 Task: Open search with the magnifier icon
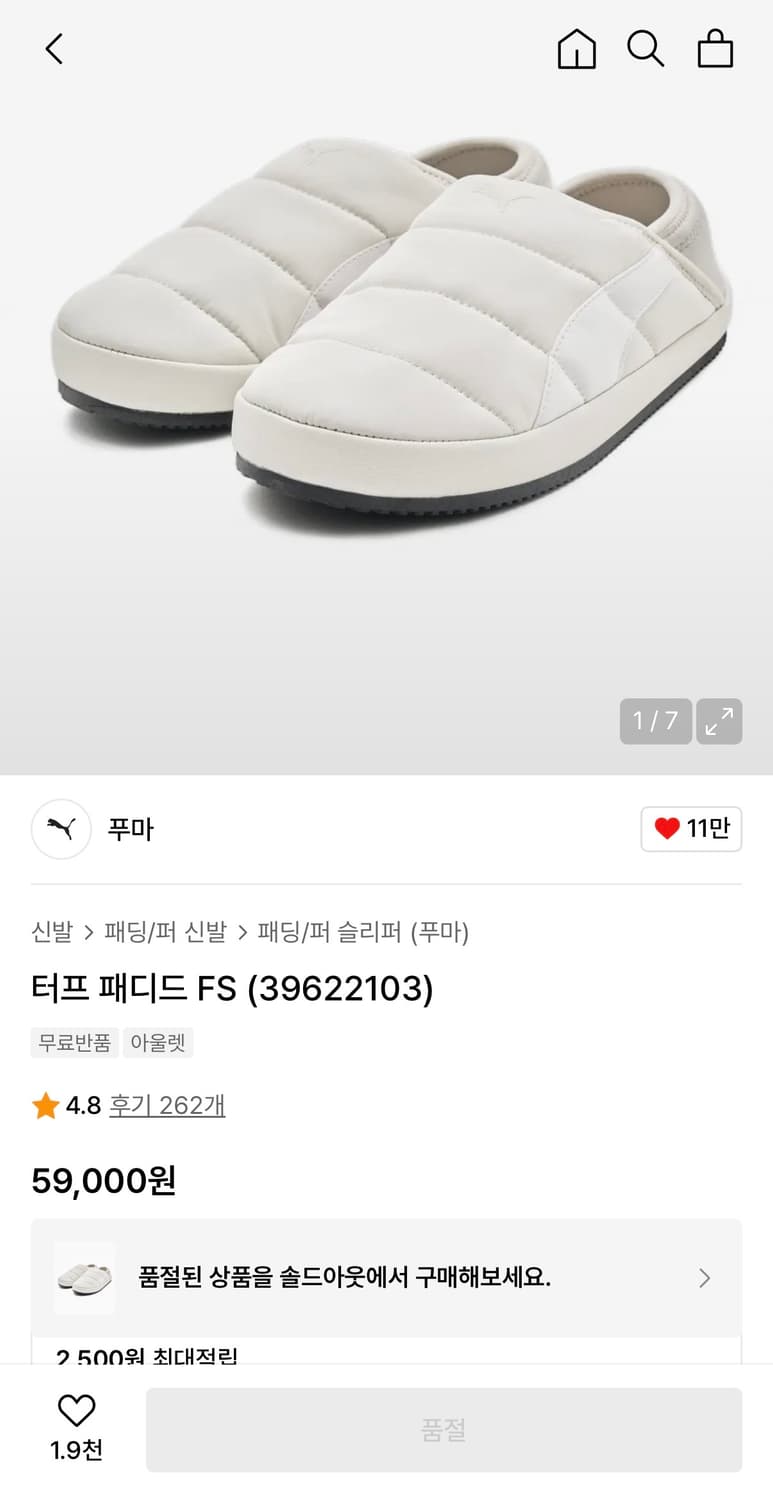[x=646, y=48]
